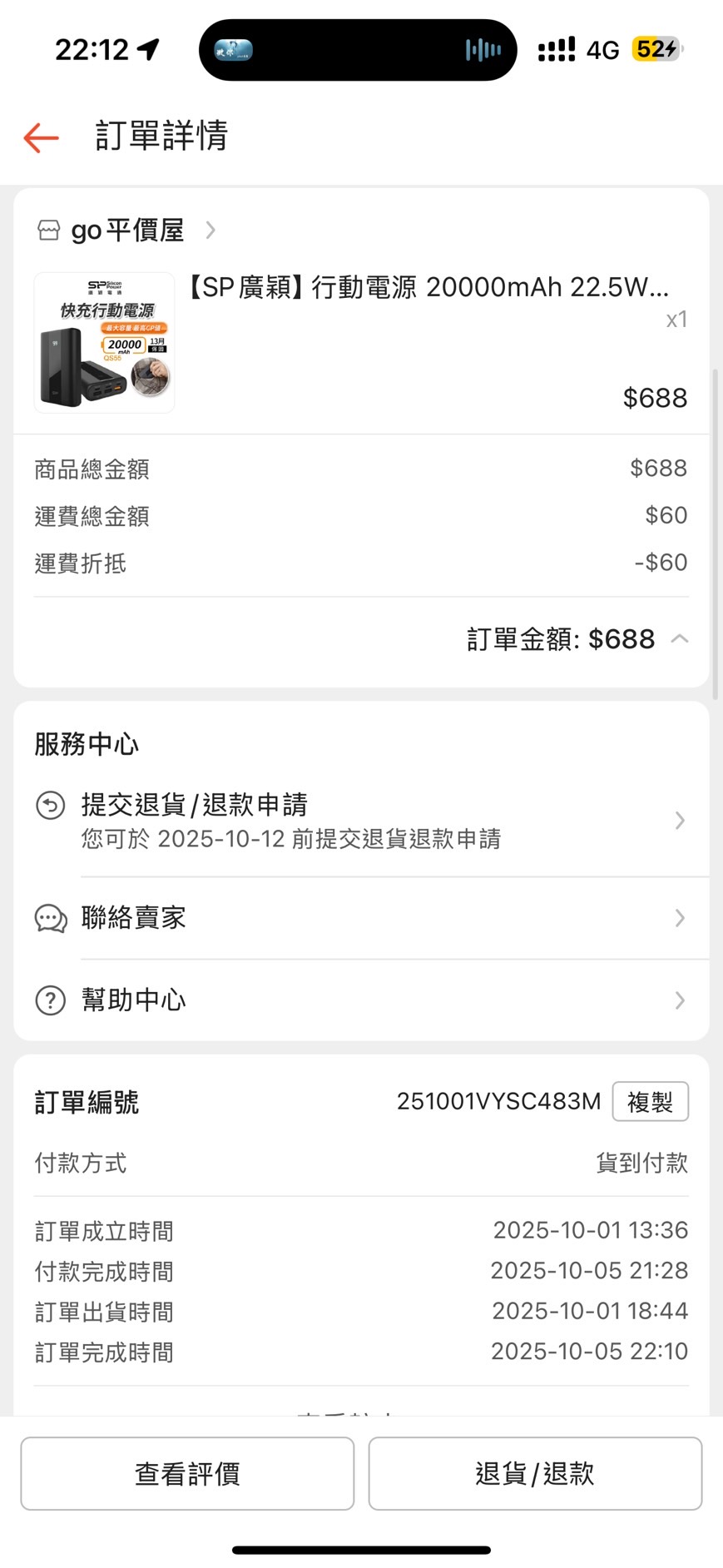This screenshot has height=1568, width=723.
Task: Tap the 退貨/退款 button at bottom
Action: [535, 1473]
